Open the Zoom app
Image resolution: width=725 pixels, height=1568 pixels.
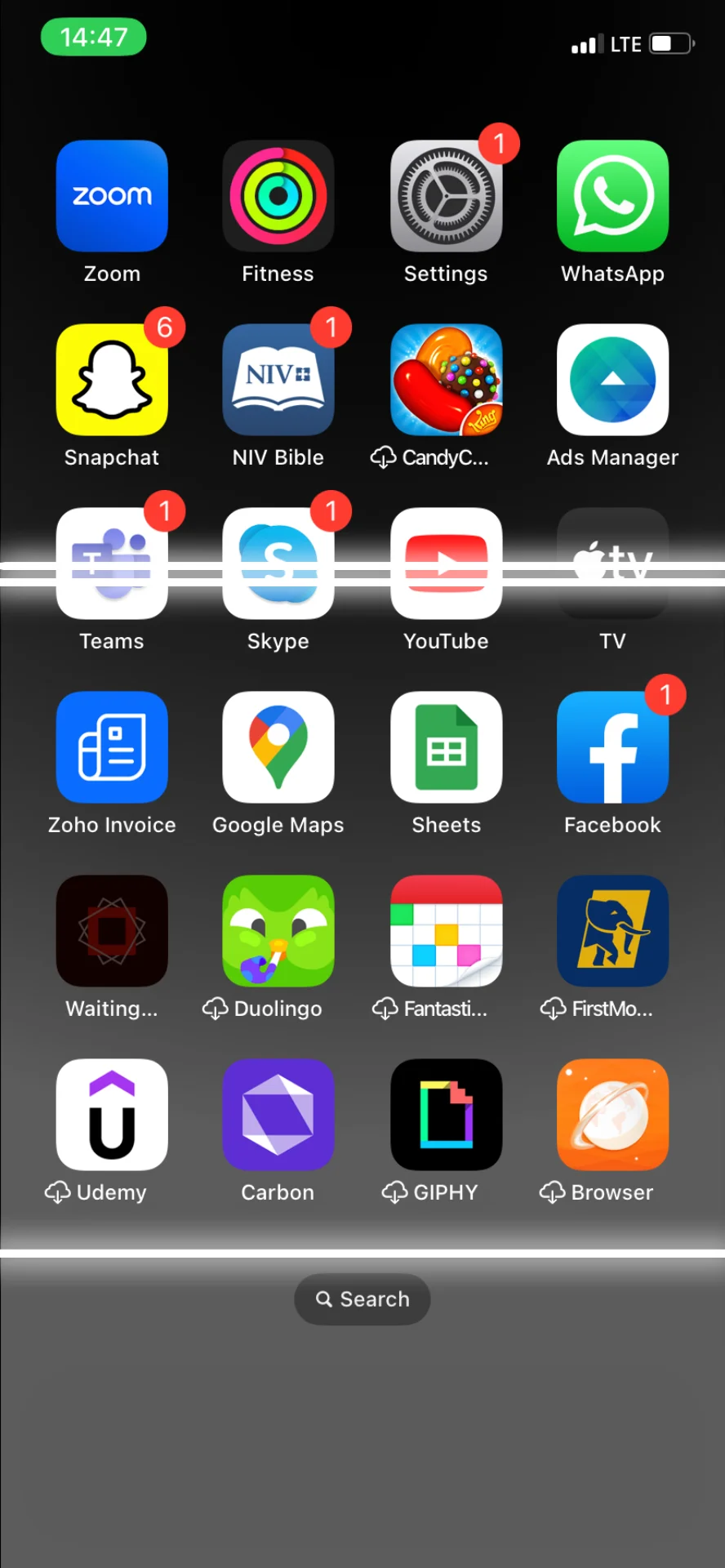point(112,196)
